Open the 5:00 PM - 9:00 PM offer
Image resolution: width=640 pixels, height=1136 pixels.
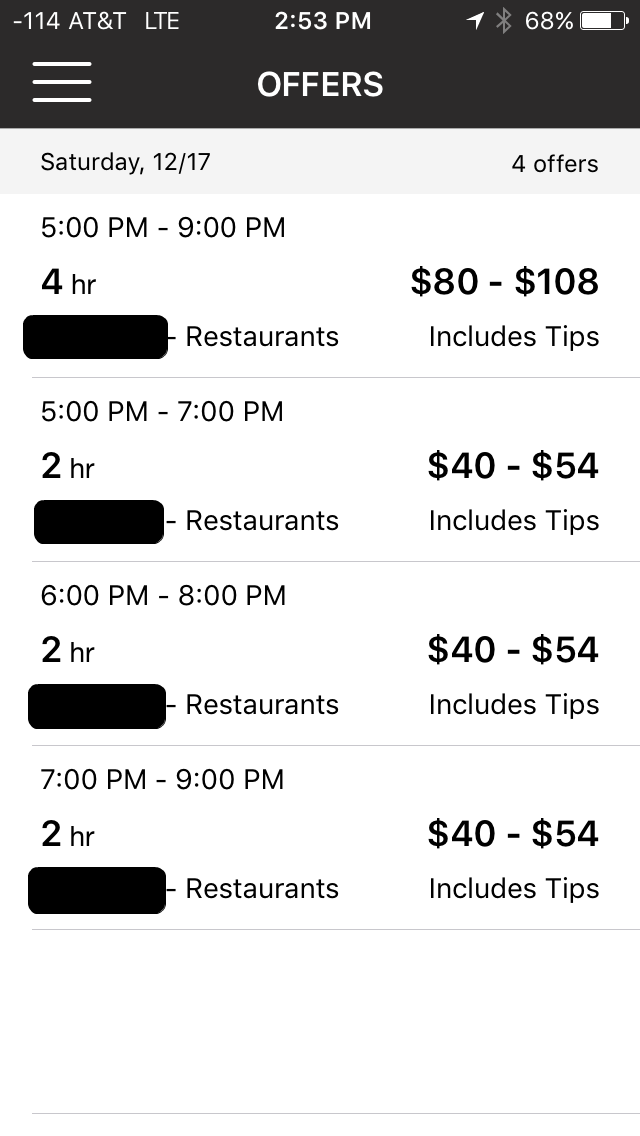click(x=320, y=285)
